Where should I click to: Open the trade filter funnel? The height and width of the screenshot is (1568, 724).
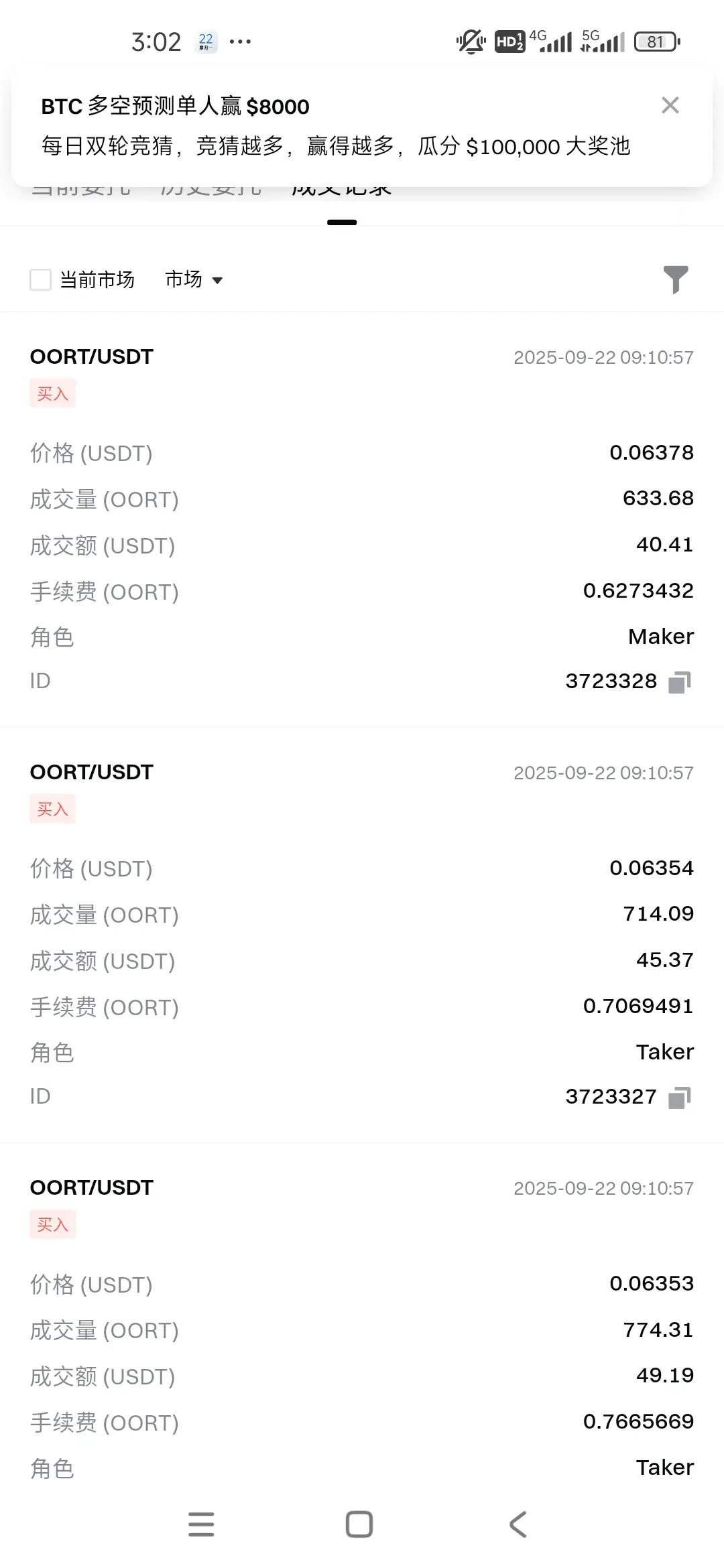tap(675, 279)
